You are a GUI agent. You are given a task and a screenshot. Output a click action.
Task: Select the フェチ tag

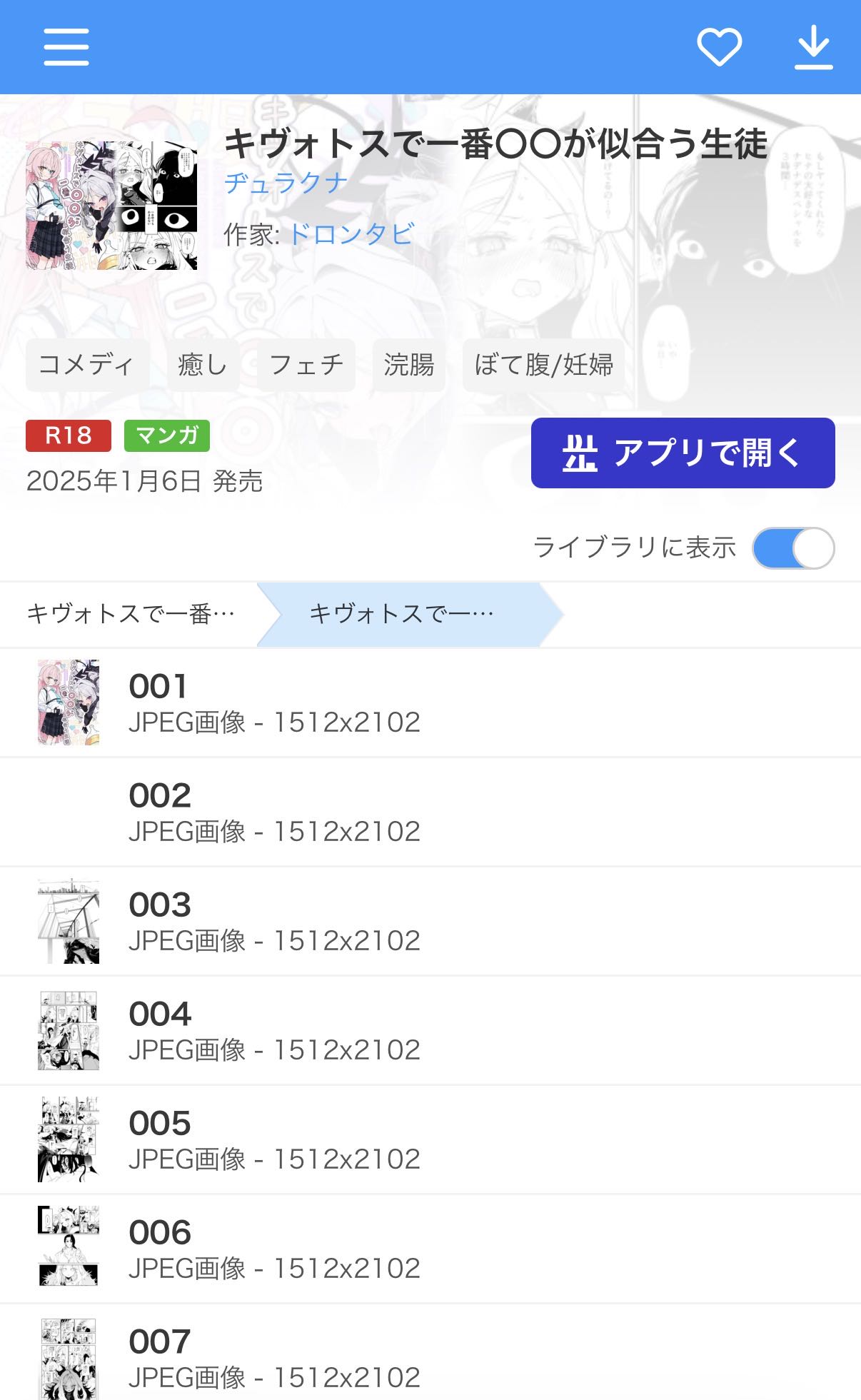306,365
